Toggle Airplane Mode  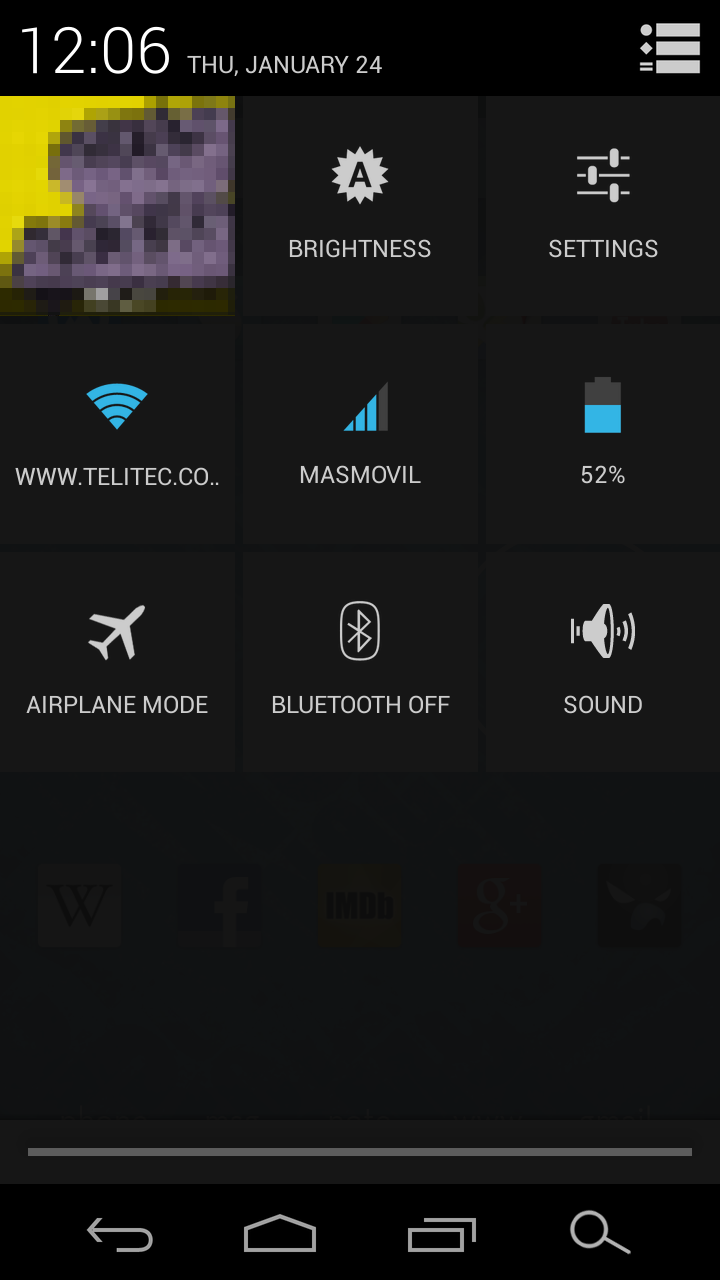click(x=117, y=661)
